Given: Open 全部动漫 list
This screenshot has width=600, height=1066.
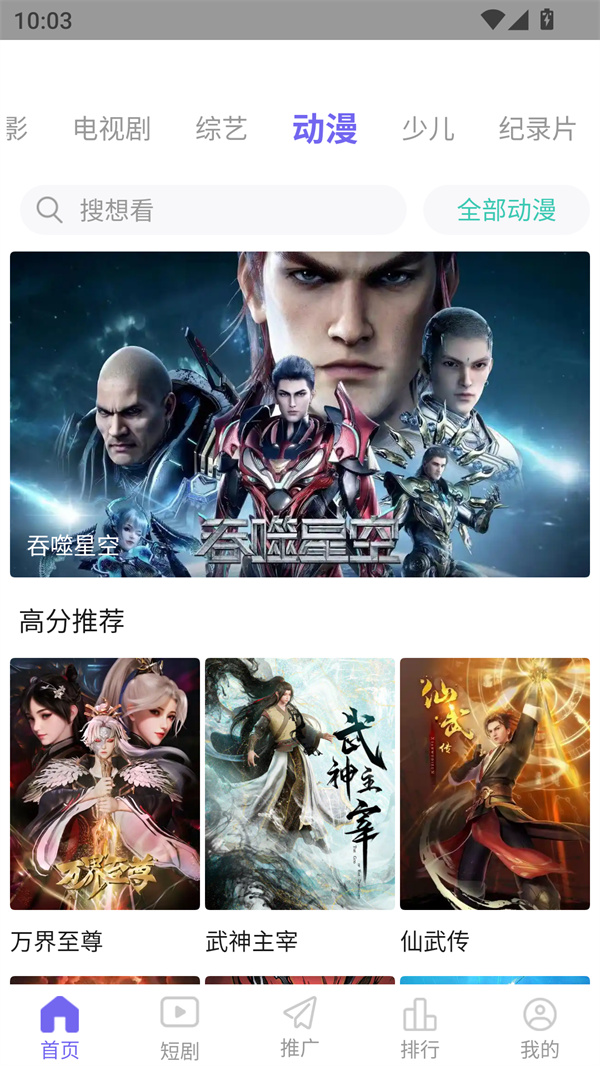Looking at the screenshot, I should pos(506,210).
